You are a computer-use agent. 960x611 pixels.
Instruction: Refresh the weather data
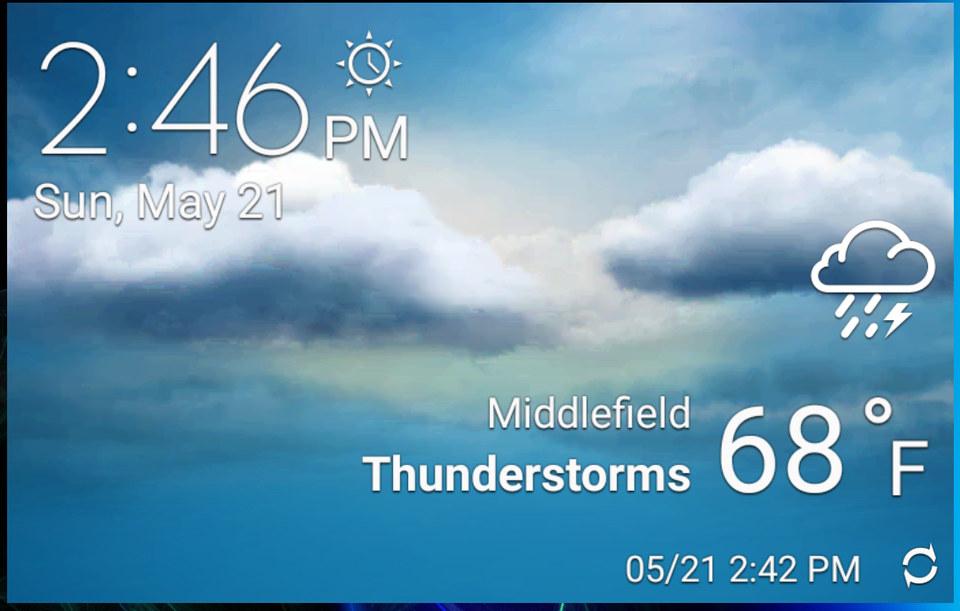[x=919, y=566]
